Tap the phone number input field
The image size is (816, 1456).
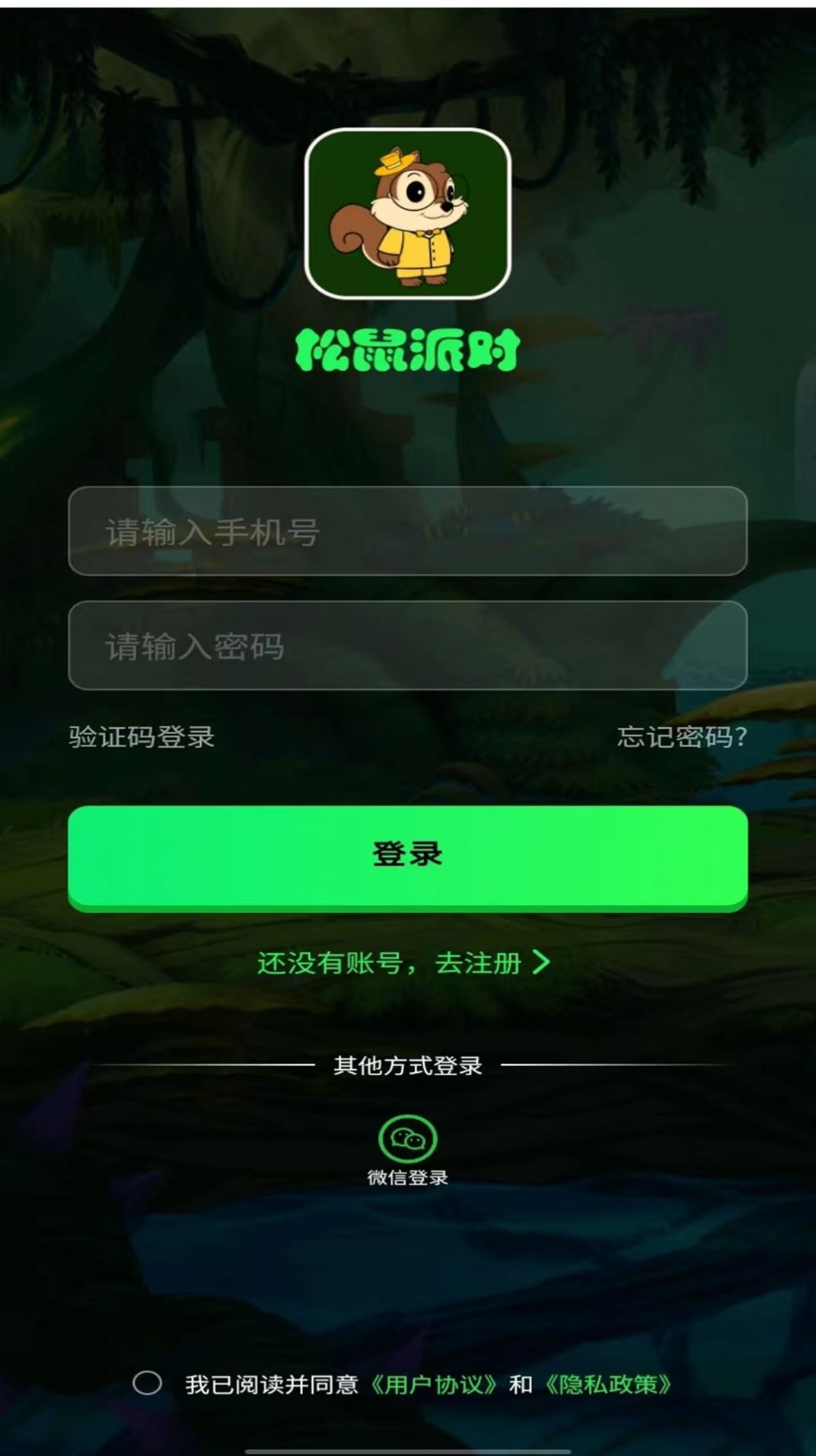tap(407, 532)
